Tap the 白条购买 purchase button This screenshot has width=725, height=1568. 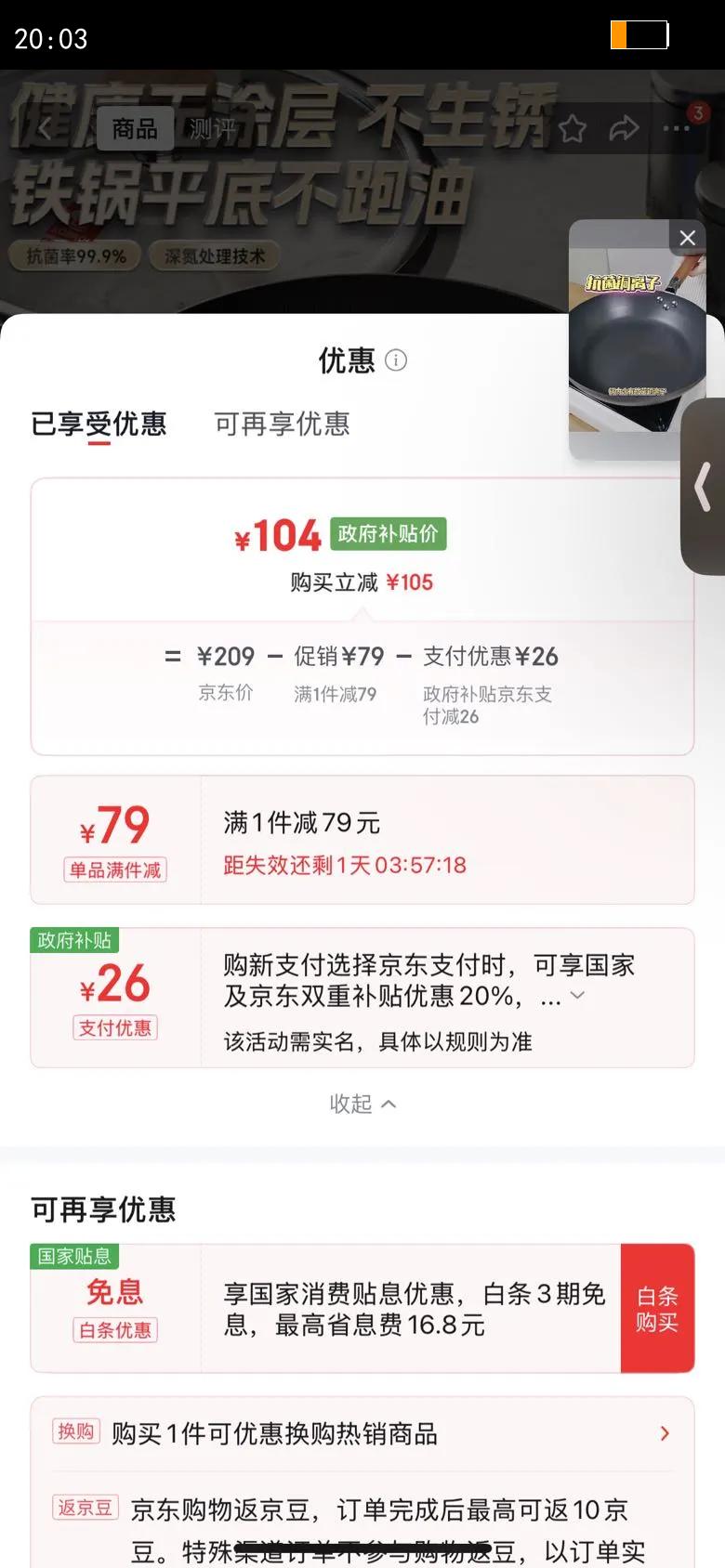[x=657, y=1306]
